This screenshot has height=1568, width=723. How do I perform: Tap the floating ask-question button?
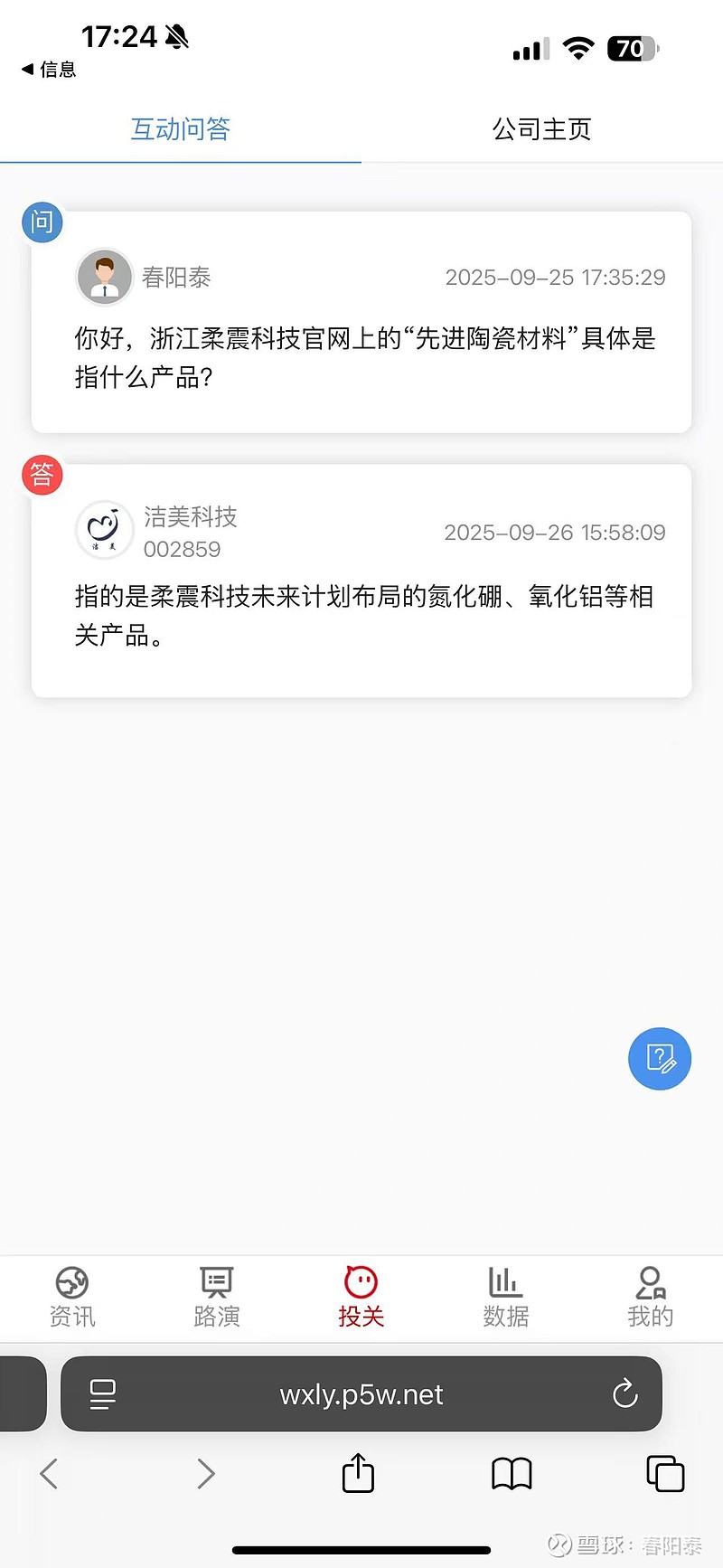point(660,1058)
